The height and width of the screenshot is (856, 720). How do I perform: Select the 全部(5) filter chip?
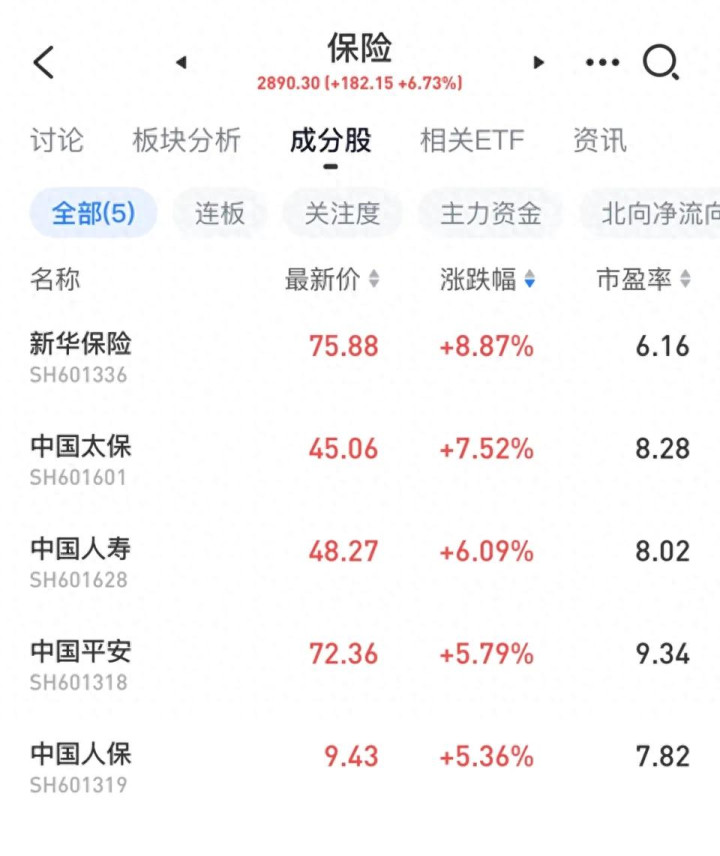[93, 213]
